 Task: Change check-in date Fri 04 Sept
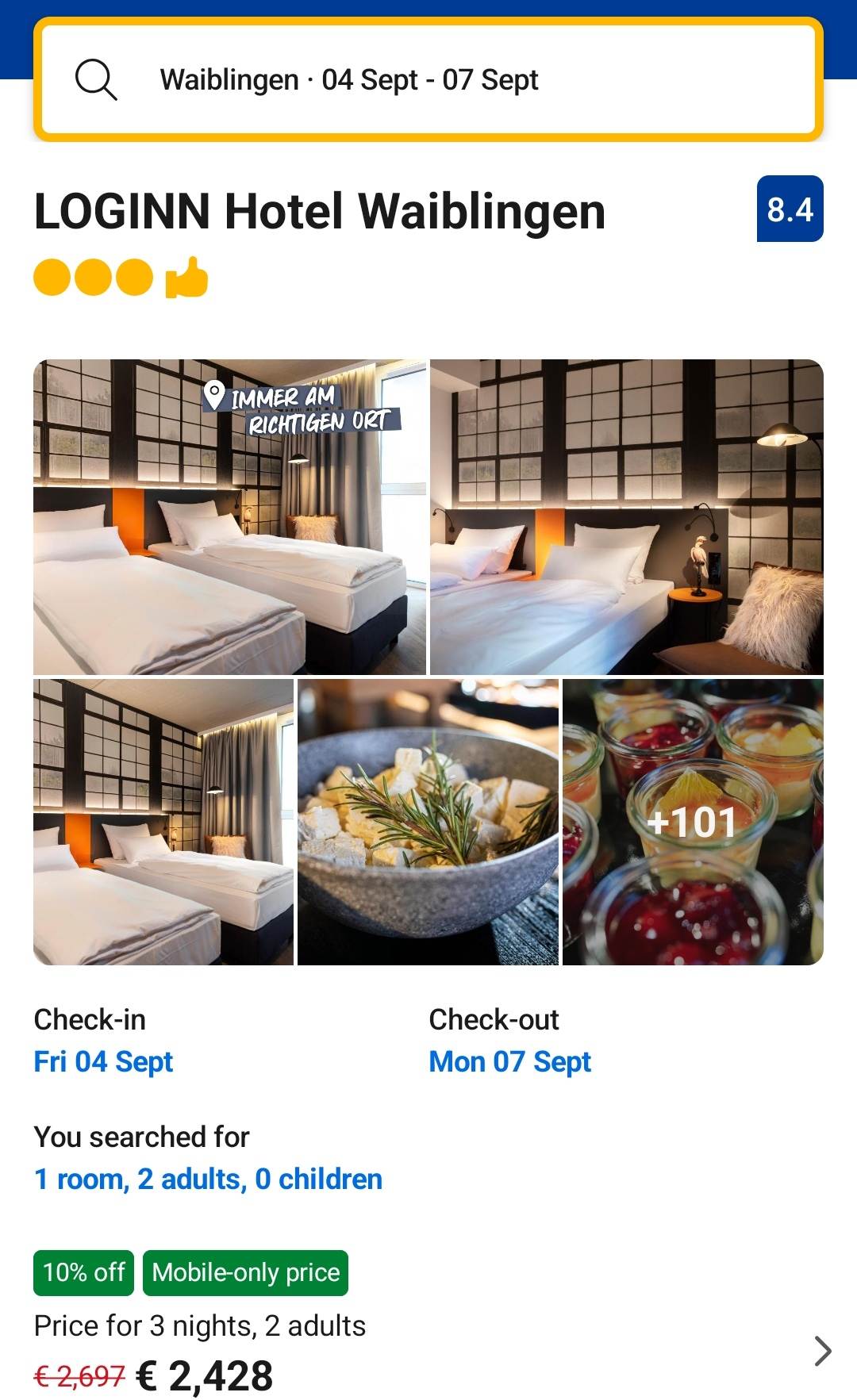pos(103,1061)
